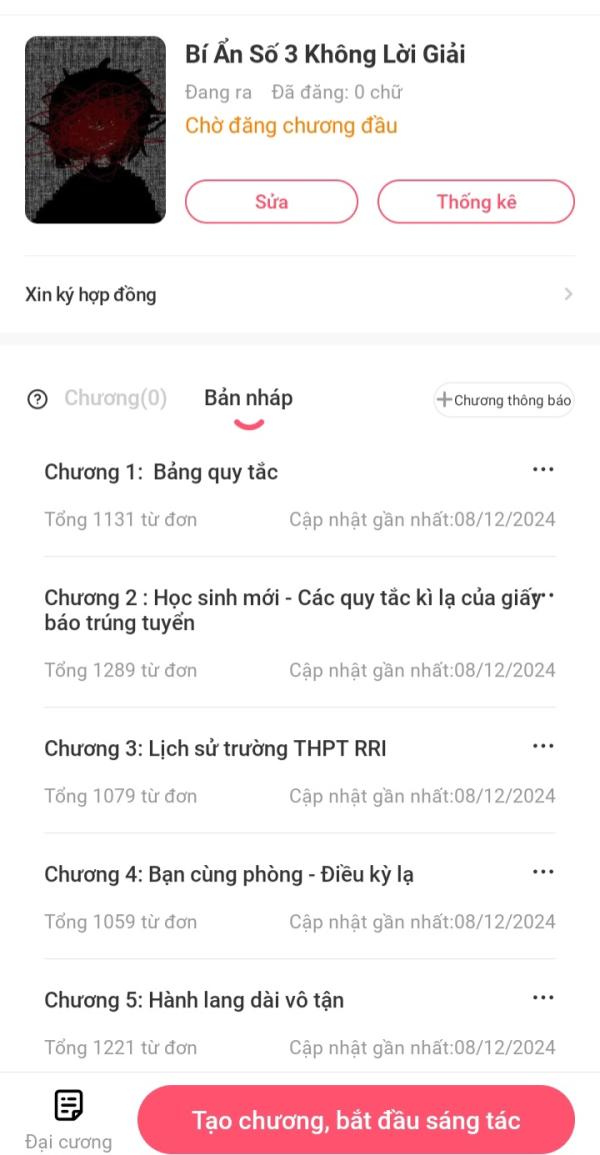Tap the help question mark icon
Image resolution: width=600 pixels, height=1155 pixels.
[38, 400]
